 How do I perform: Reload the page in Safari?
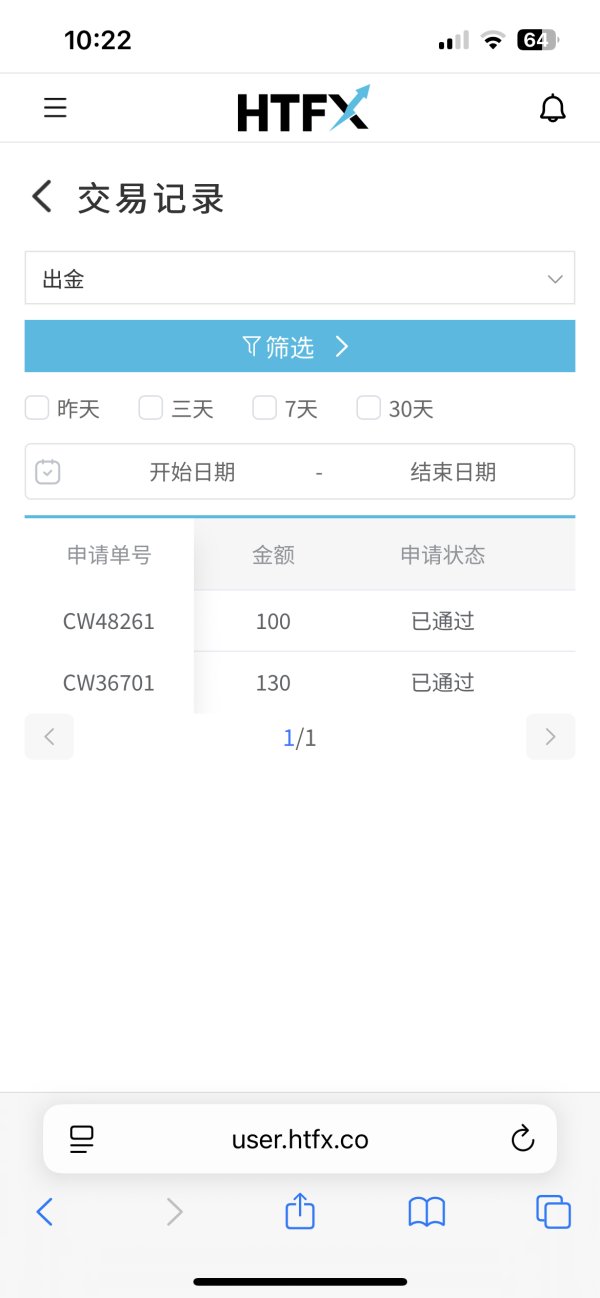(522, 1139)
